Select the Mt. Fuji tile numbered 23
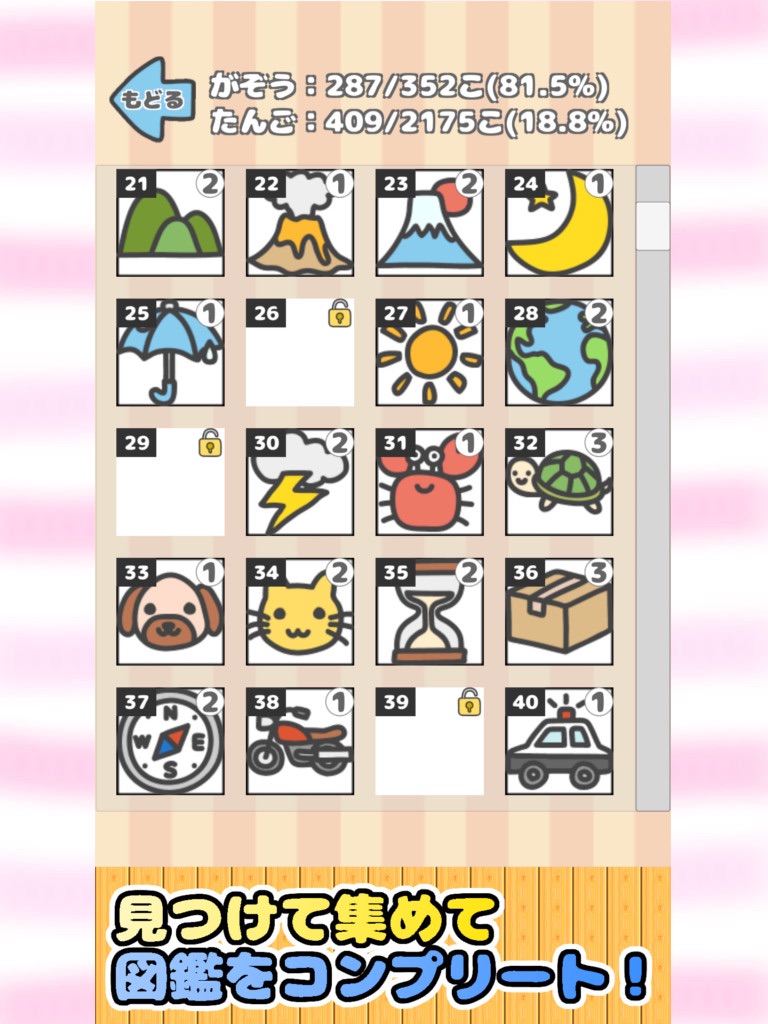The height and width of the screenshot is (1024, 768). click(x=430, y=223)
